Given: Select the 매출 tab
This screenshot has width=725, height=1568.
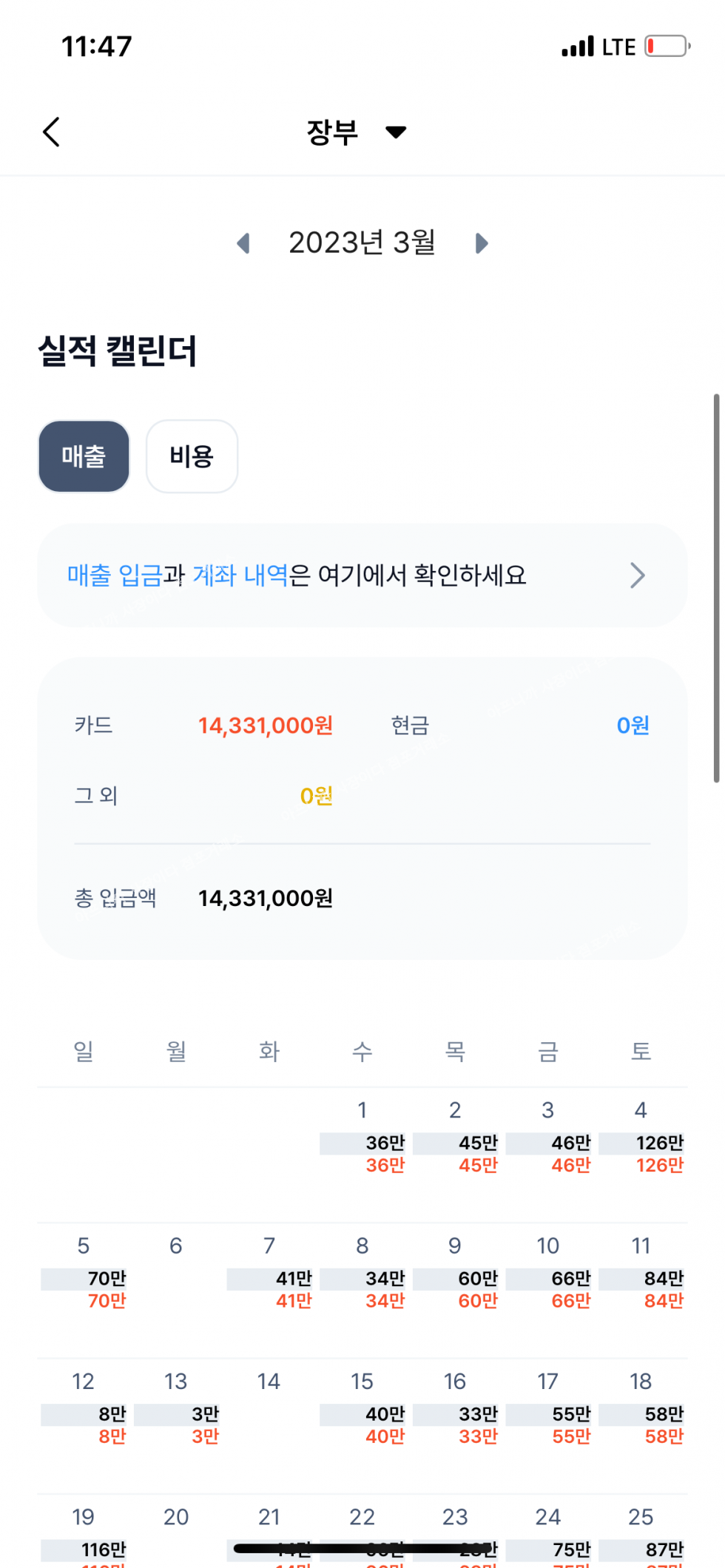Looking at the screenshot, I should click(x=84, y=456).
